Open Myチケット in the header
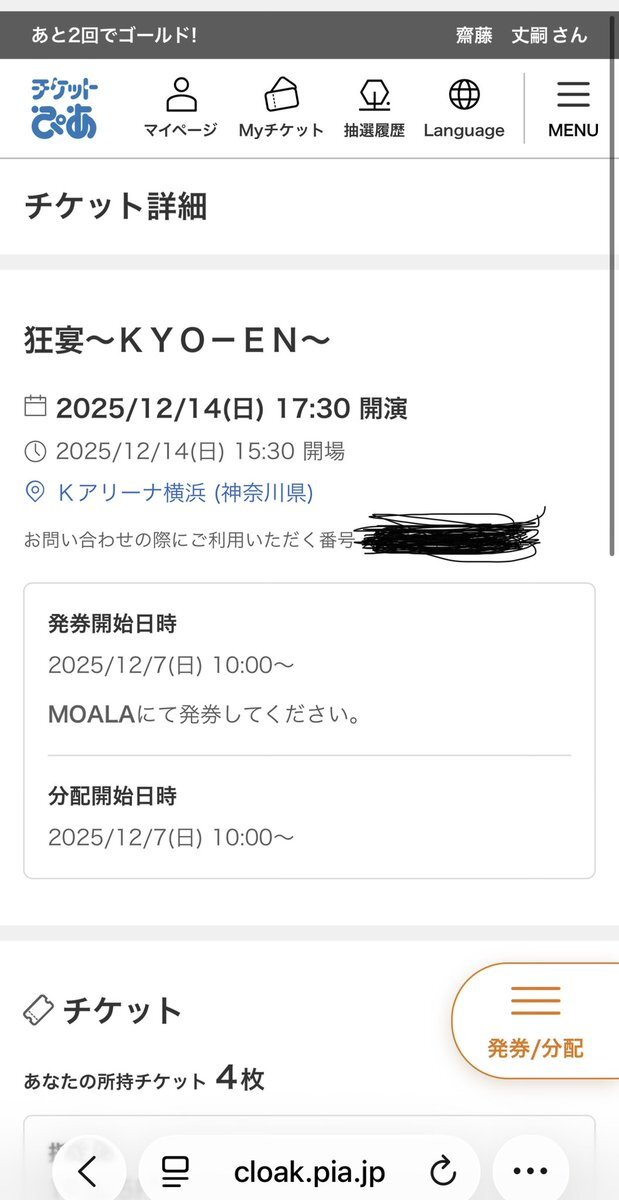Viewport: 619px width, 1200px height. click(281, 108)
